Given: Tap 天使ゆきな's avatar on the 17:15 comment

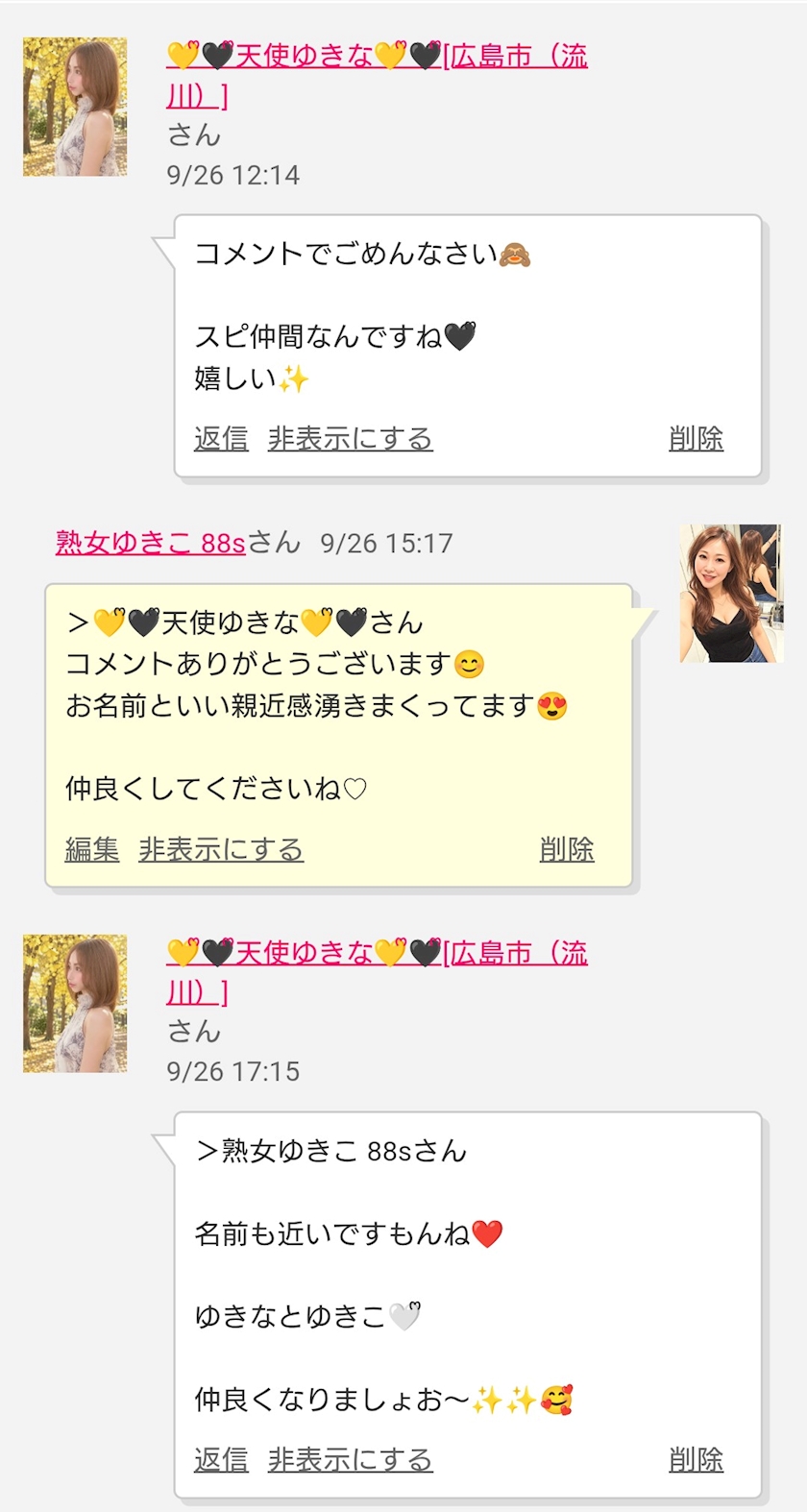Looking at the screenshot, I should coord(75,1003).
